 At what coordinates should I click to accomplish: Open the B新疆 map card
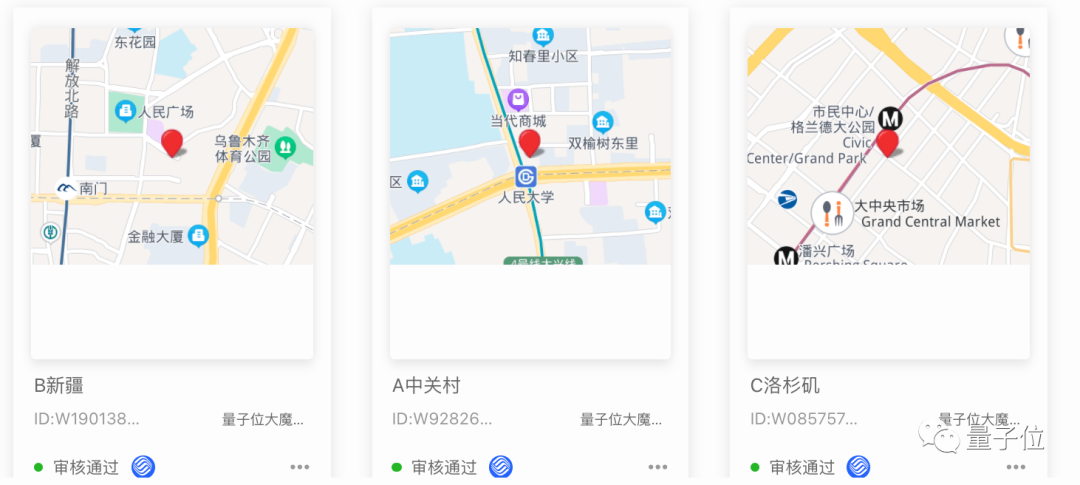pyautogui.click(x=172, y=193)
